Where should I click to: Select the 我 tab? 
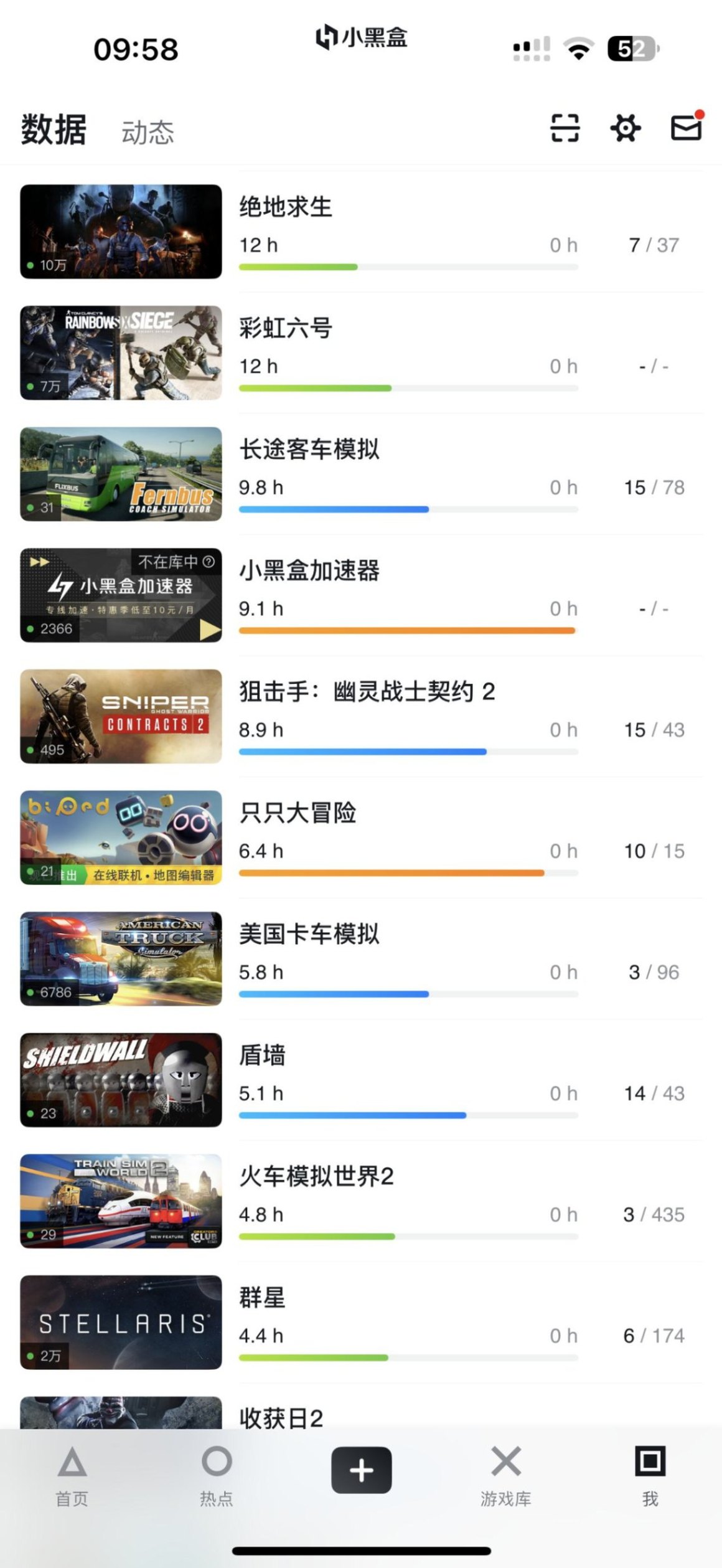point(650,1476)
